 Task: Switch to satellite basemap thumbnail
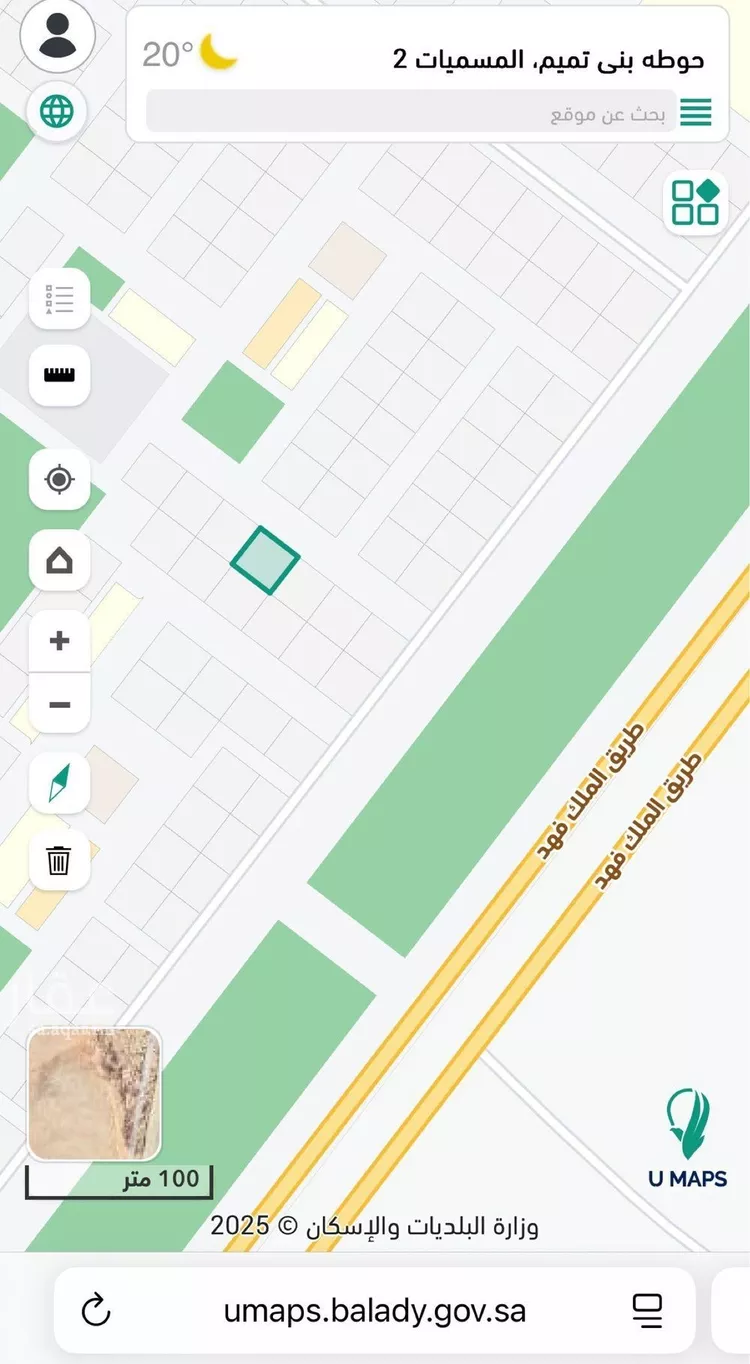point(94,1094)
